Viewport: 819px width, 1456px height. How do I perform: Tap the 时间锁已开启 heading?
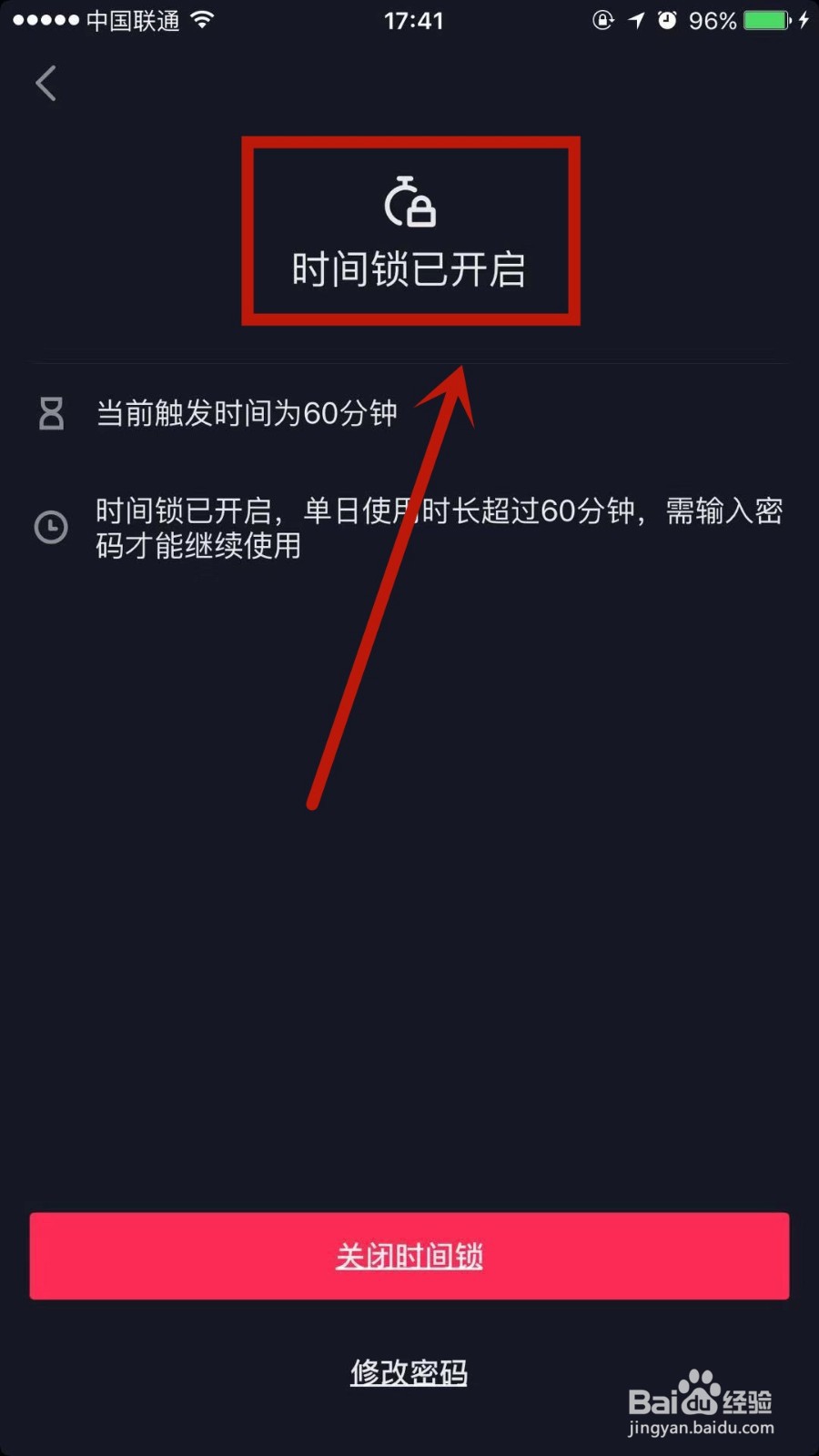409,269
